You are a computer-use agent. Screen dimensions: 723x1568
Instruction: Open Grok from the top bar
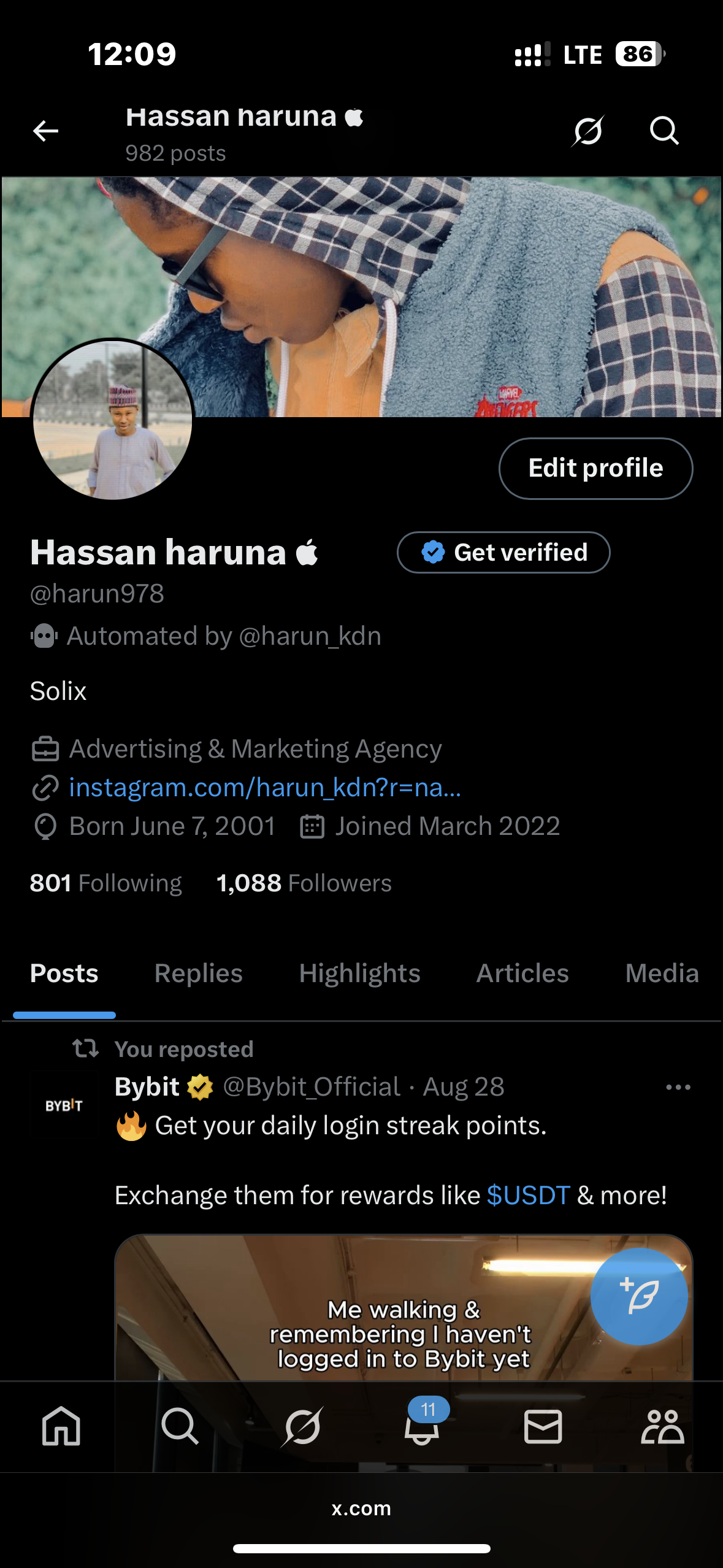pos(588,131)
